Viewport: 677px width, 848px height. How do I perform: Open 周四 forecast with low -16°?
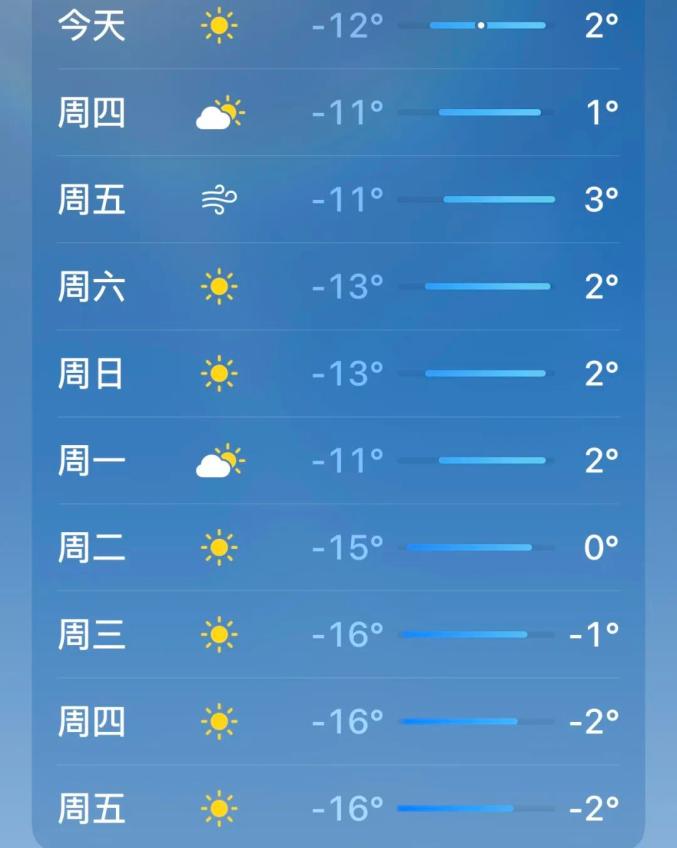(338, 721)
